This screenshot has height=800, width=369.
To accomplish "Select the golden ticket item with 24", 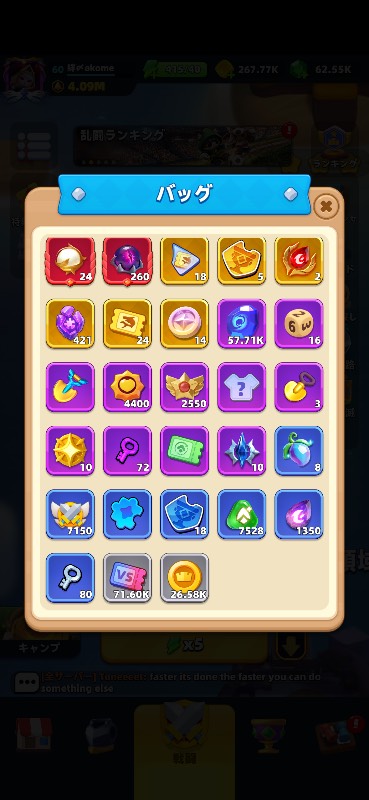I will coord(127,323).
